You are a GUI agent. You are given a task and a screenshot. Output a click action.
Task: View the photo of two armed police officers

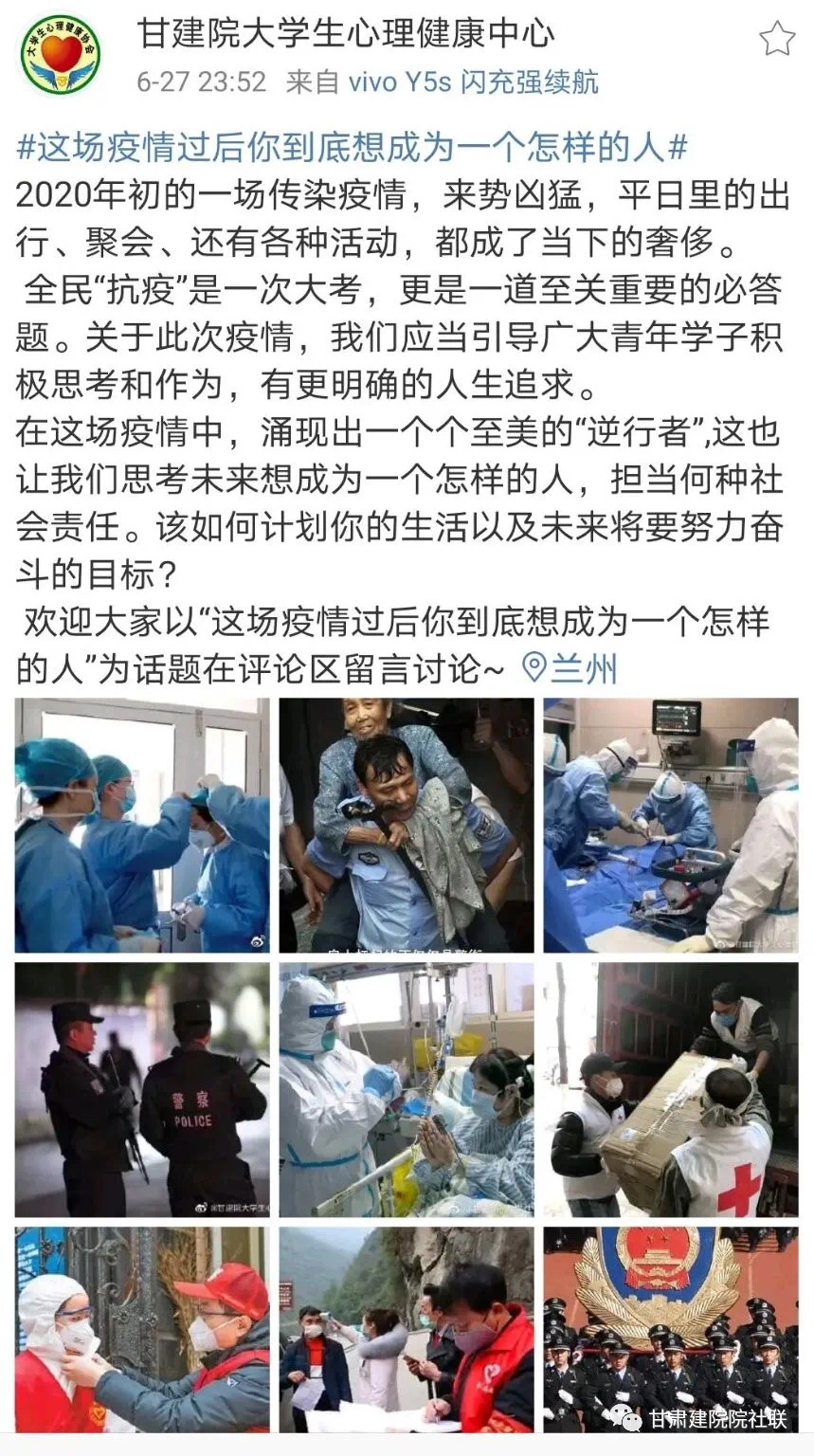(x=142, y=1090)
